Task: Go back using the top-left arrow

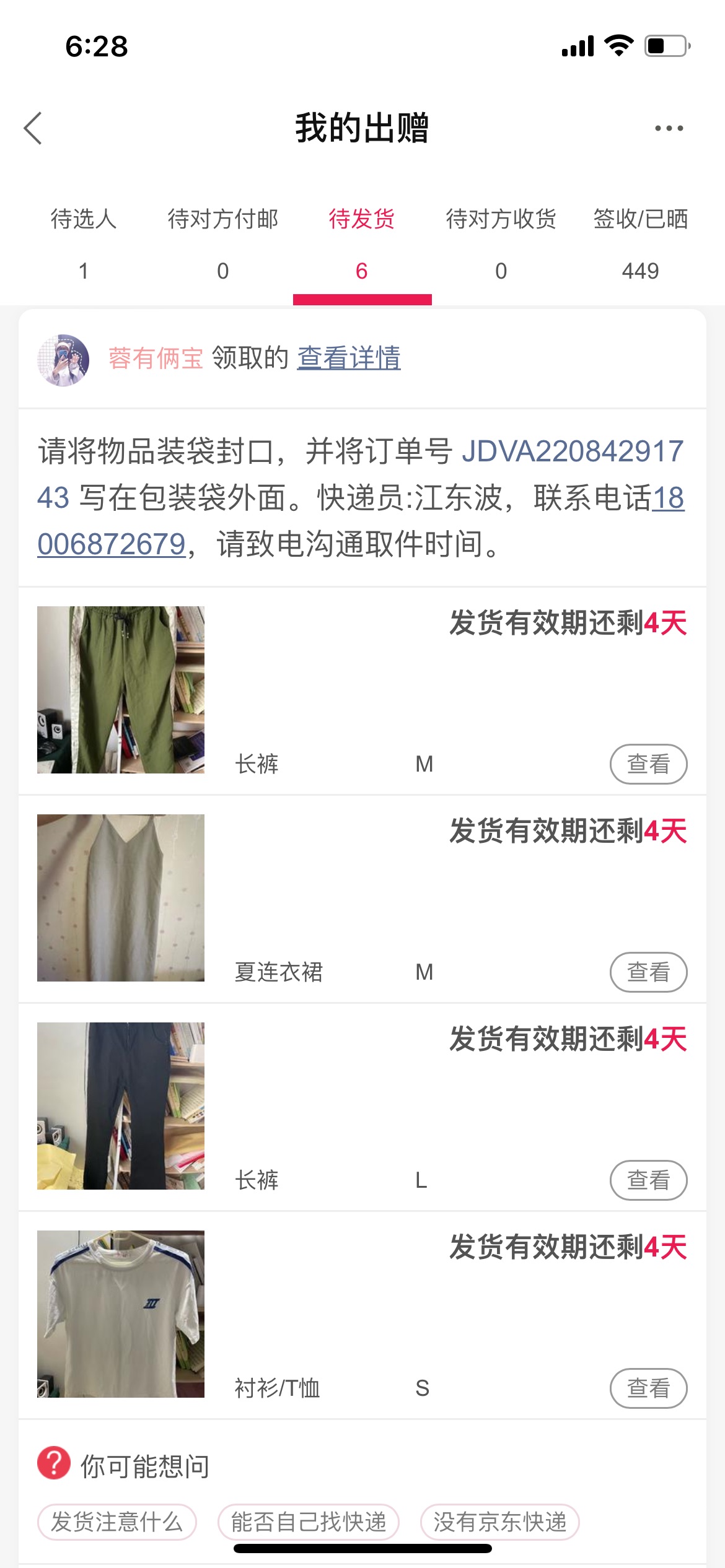Action: [x=33, y=128]
